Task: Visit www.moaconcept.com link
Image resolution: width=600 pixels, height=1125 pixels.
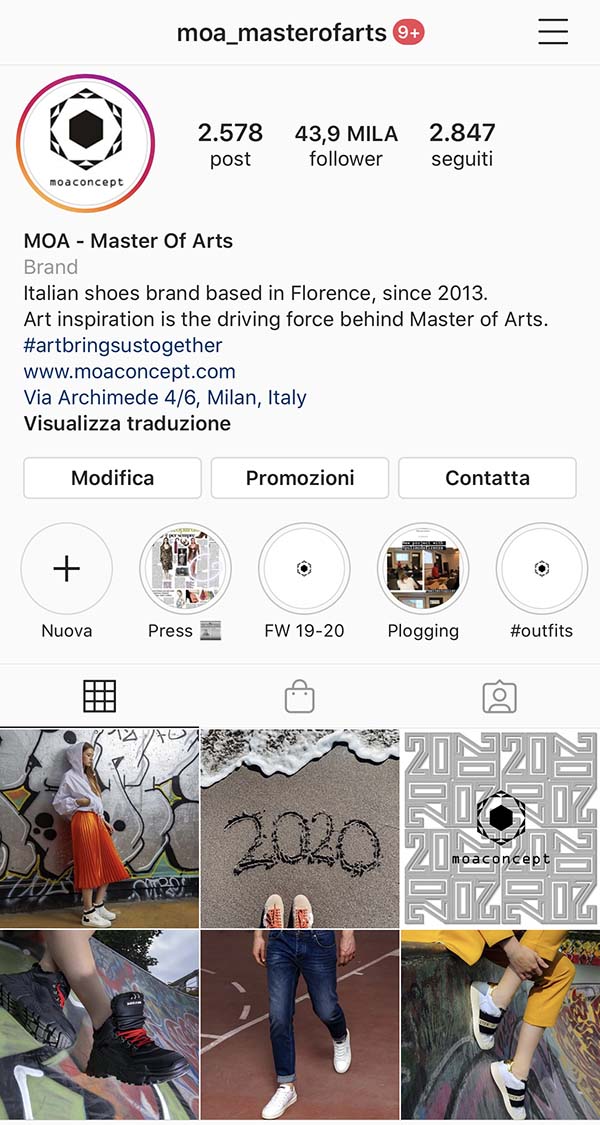Action: 129,371
